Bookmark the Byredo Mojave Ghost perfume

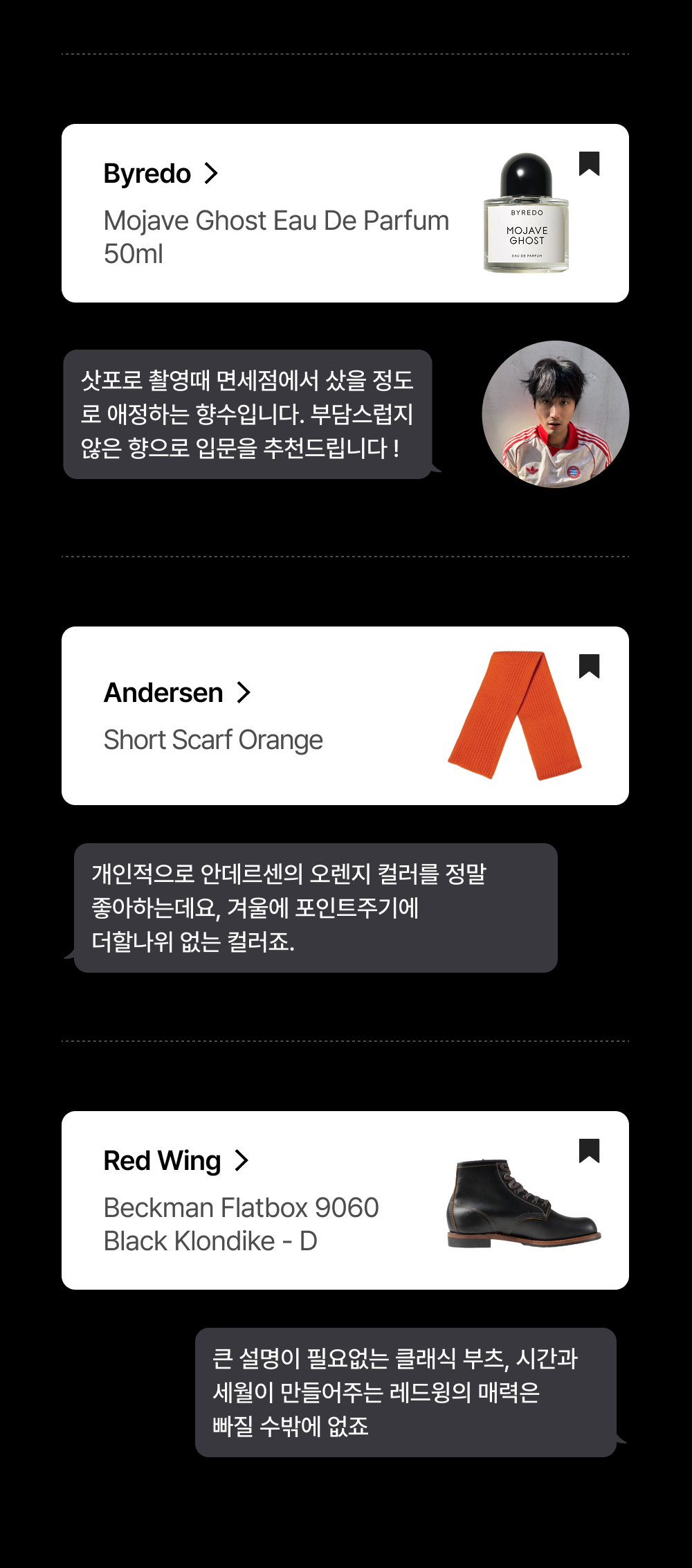pyautogui.click(x=589, y=164)
